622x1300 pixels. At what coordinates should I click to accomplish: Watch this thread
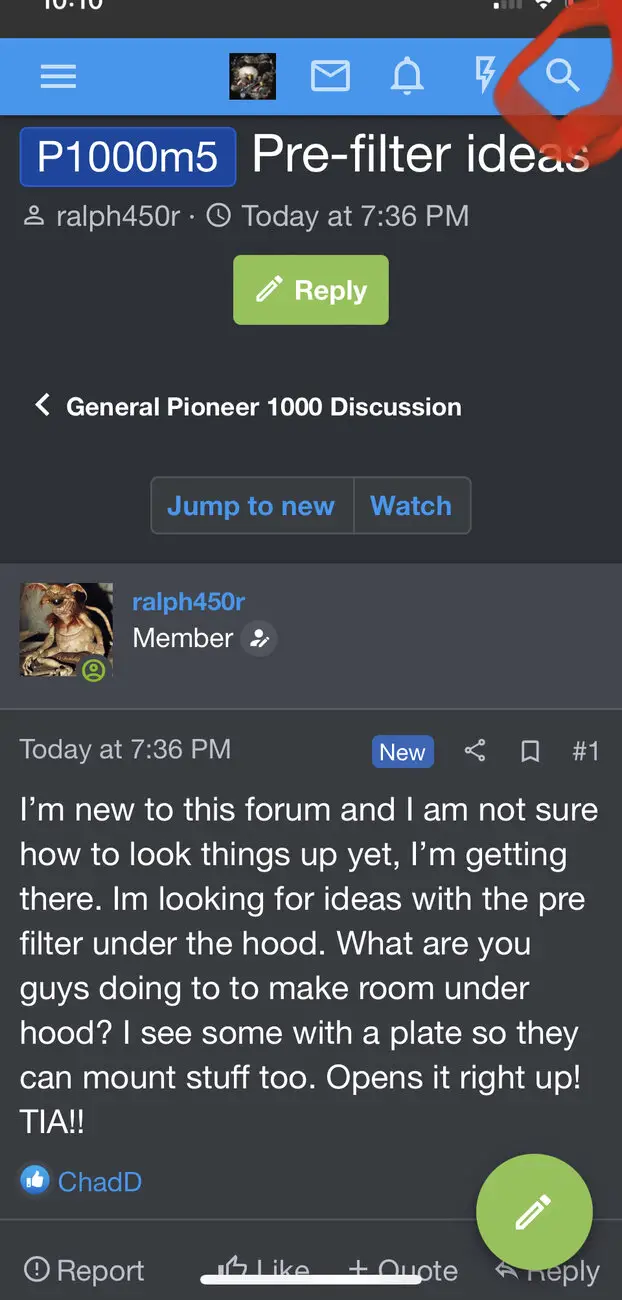coord(411,506)
